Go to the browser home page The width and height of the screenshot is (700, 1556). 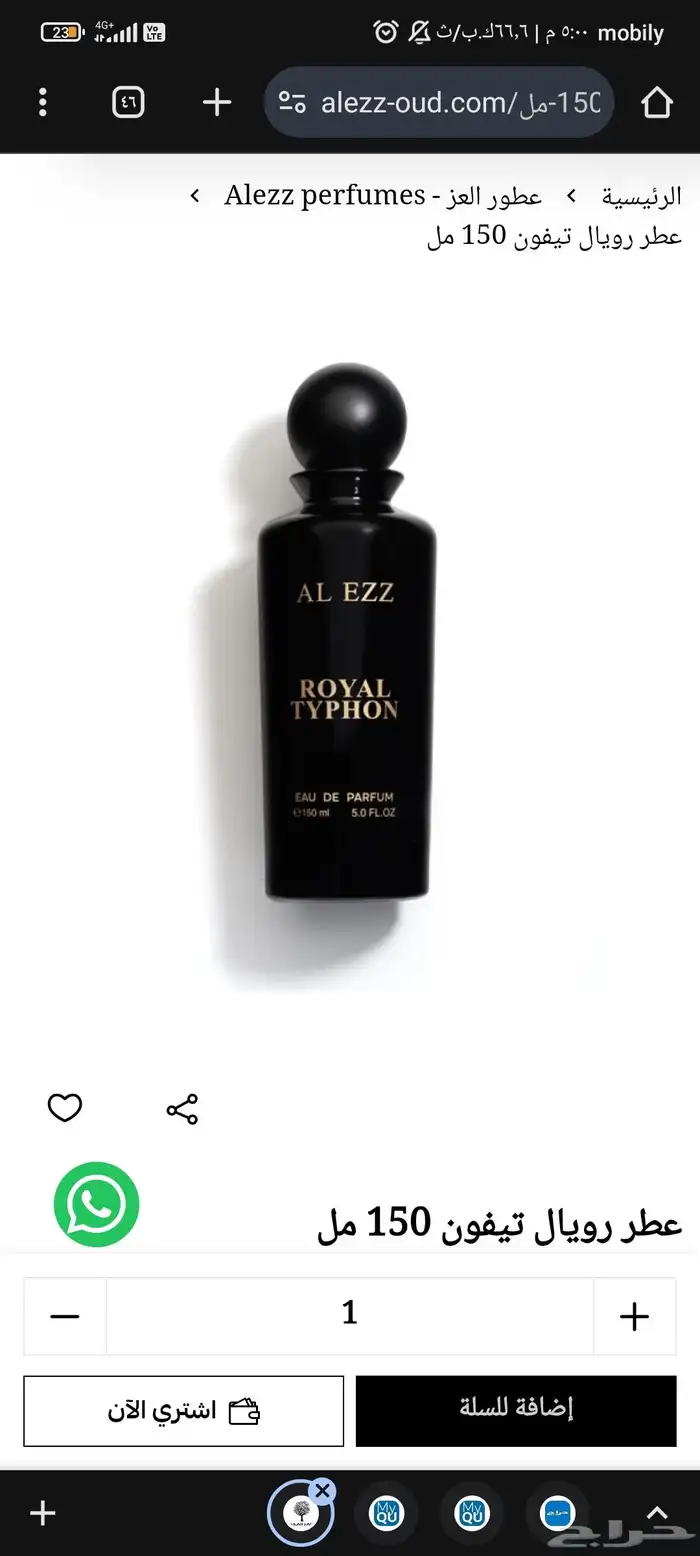[656, 102]
